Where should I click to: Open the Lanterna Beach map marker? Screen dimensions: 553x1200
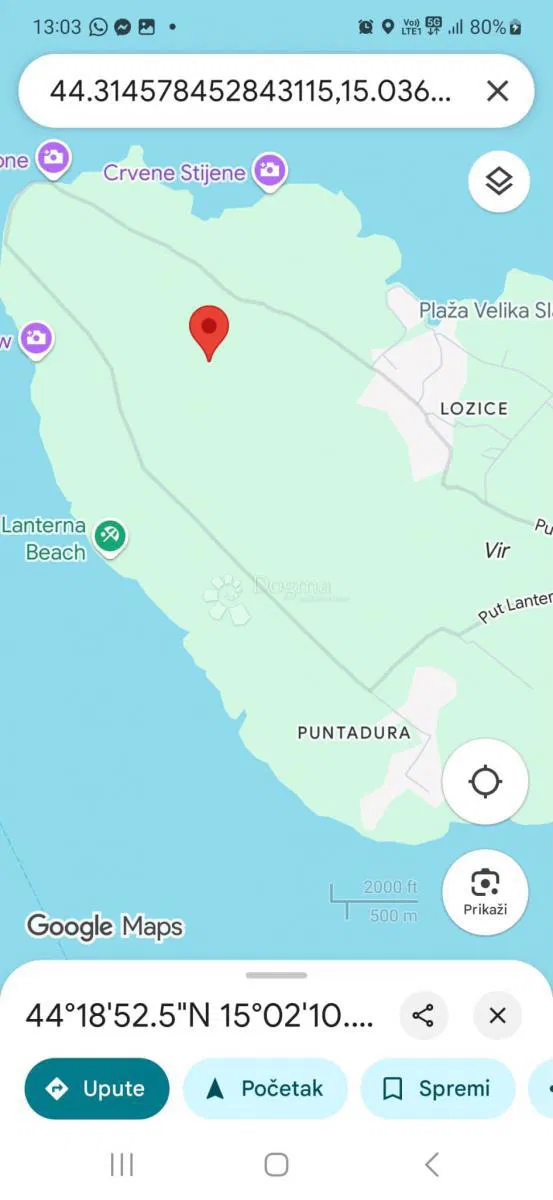pos(110,537)
